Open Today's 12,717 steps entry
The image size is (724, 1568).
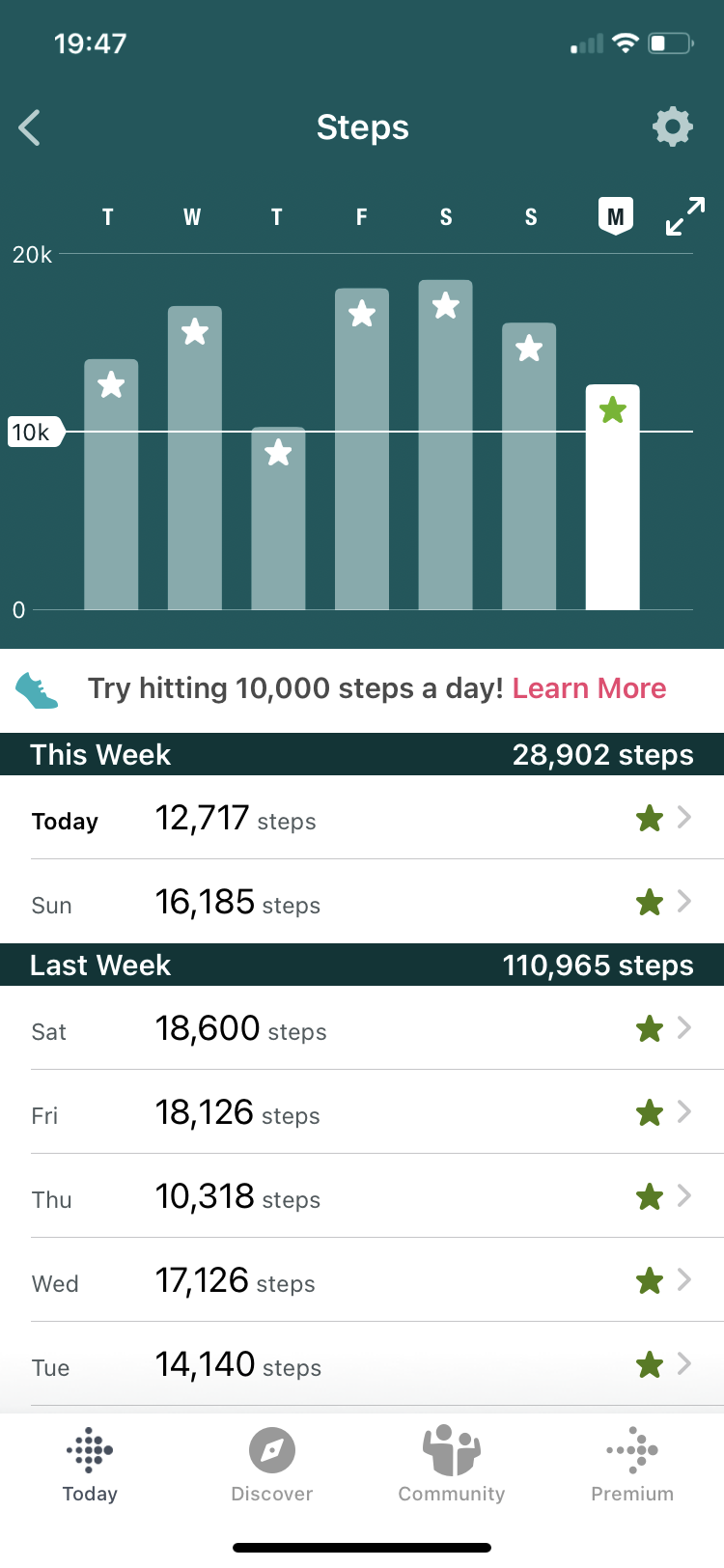362,818
